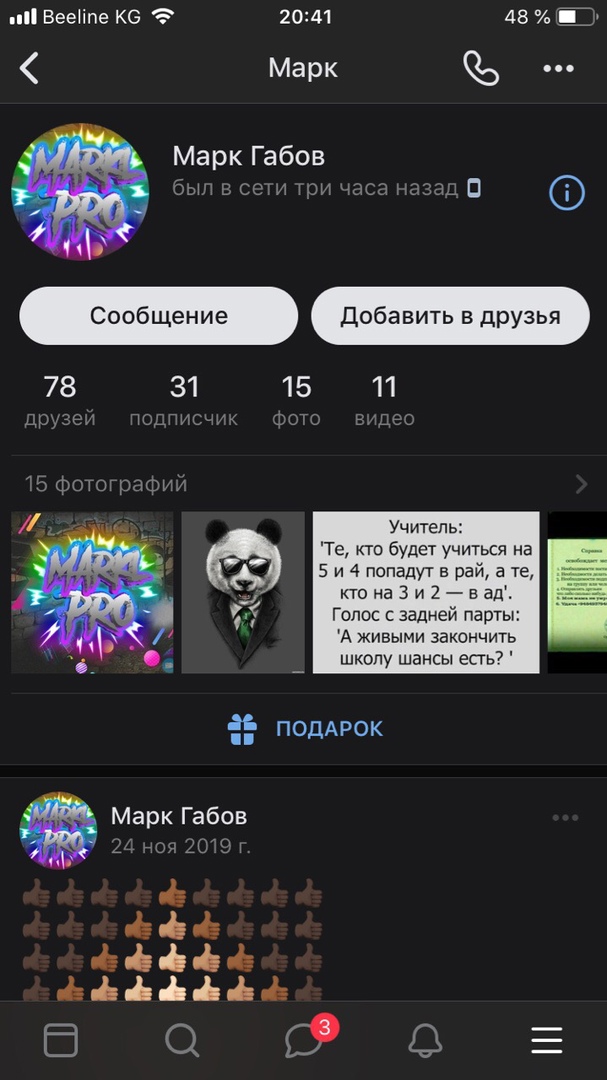View the 78 друзей list
The width and height of the screenshot is (607, 1080).
(60, 400)
